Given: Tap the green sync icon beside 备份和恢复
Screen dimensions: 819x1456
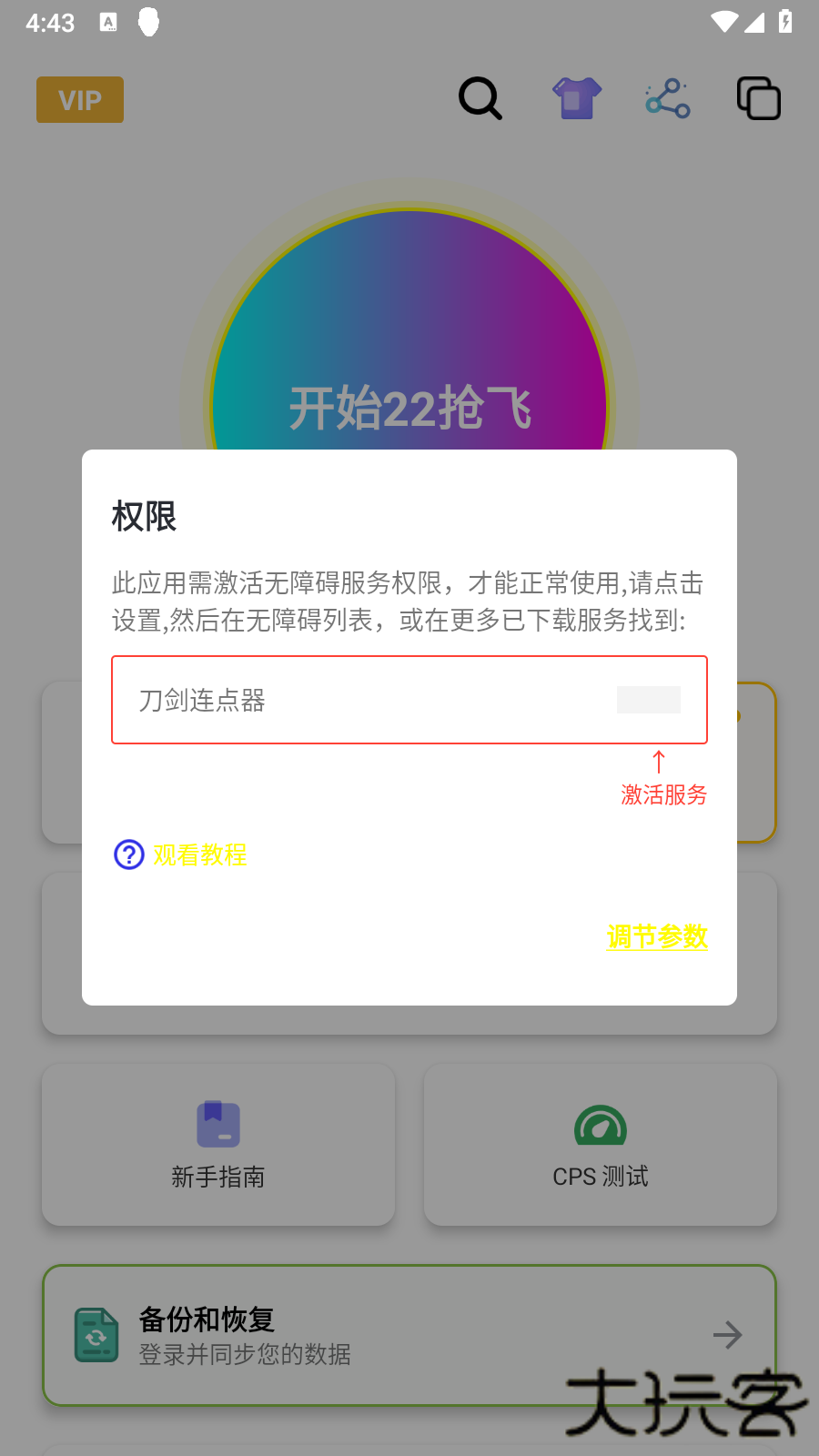Looking at the screenshot, I should click(95, 1335).
